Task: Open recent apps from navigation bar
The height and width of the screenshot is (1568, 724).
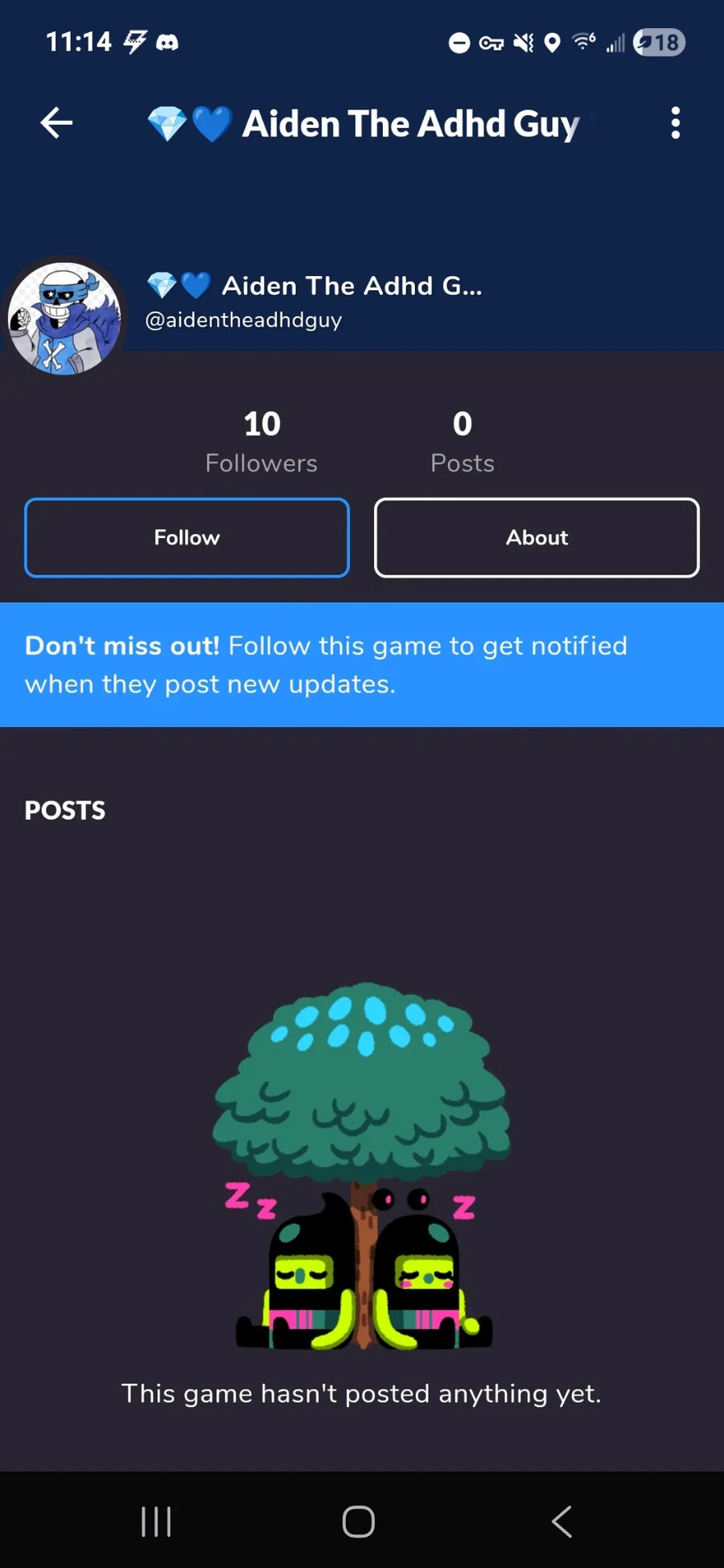Action: pyautogui.click(x=156, y=1521)
